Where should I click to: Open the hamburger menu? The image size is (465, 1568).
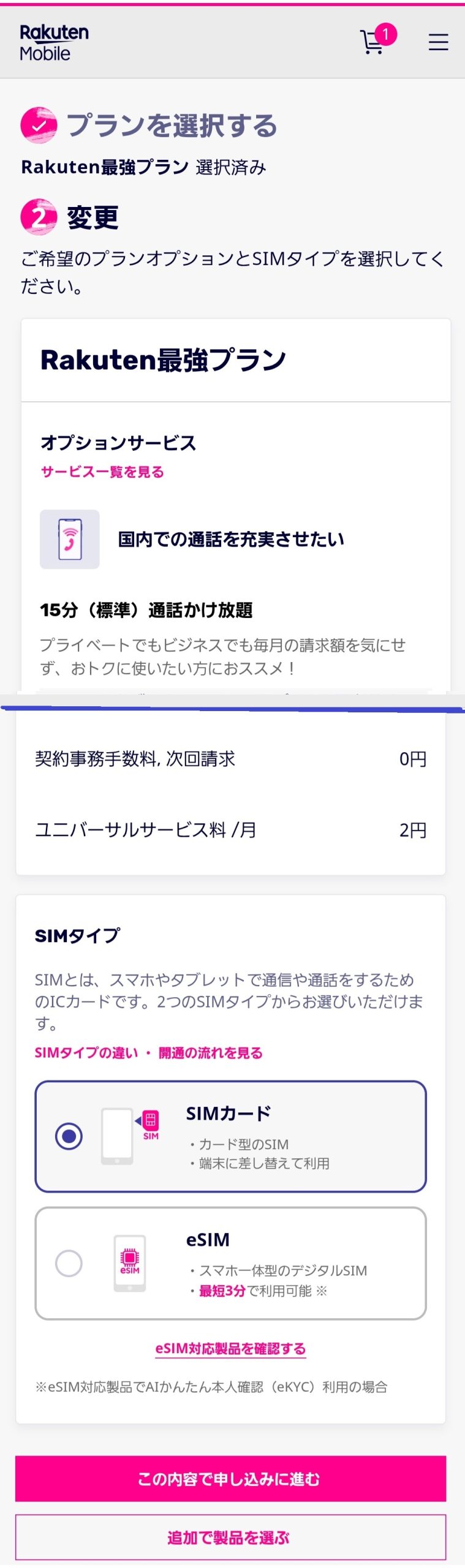click(438, 42)
